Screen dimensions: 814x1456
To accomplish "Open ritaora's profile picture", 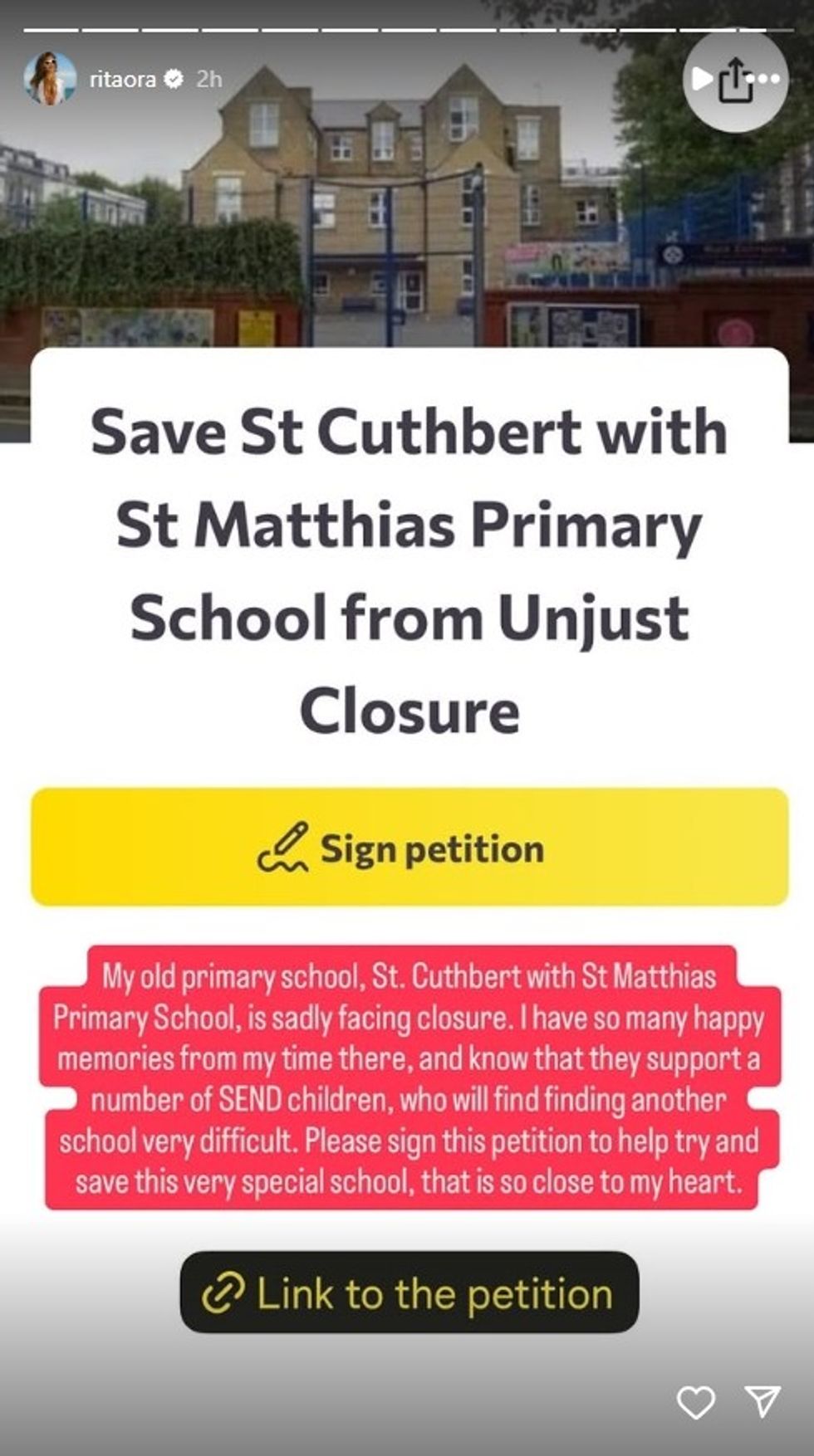I will point(50,79).
